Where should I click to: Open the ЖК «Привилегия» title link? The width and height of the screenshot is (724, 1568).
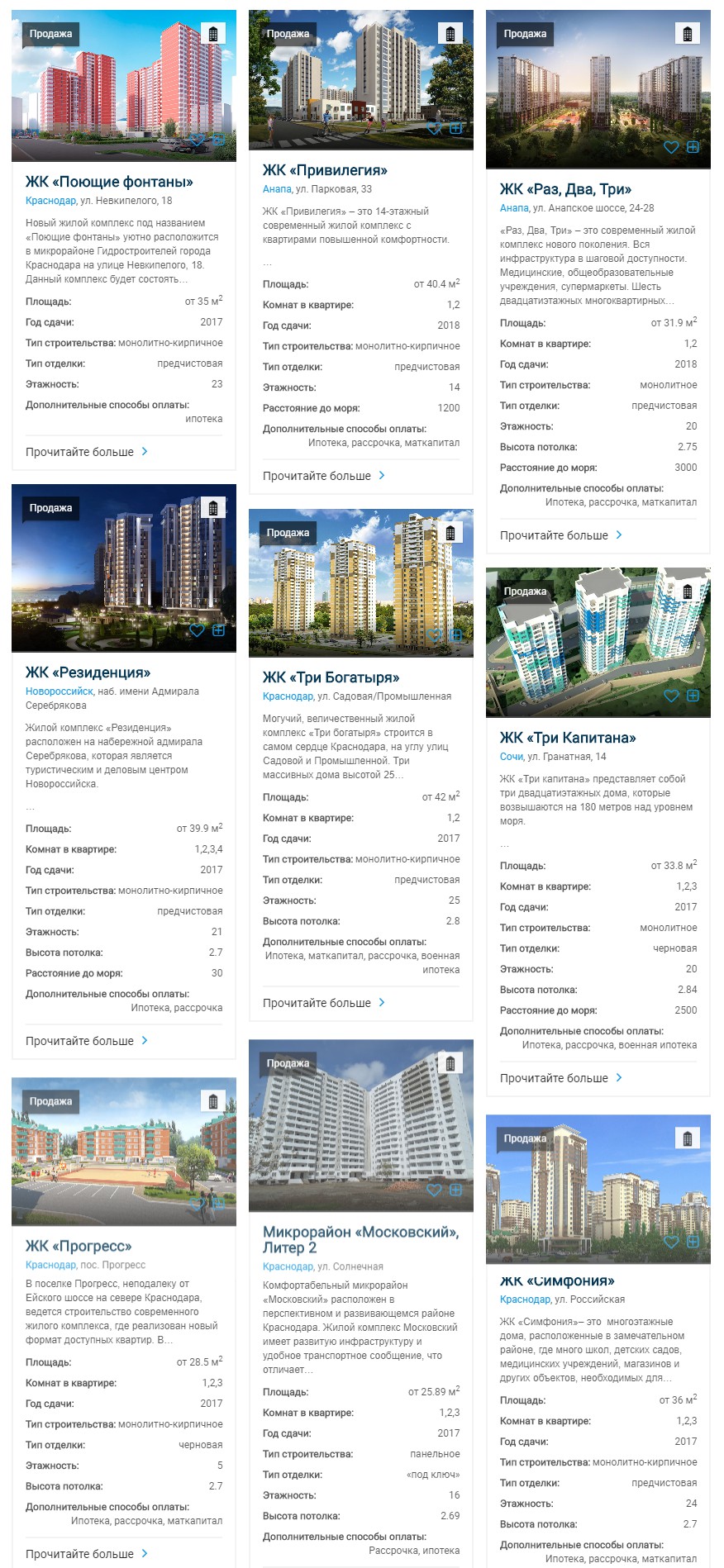click(325, 170)
